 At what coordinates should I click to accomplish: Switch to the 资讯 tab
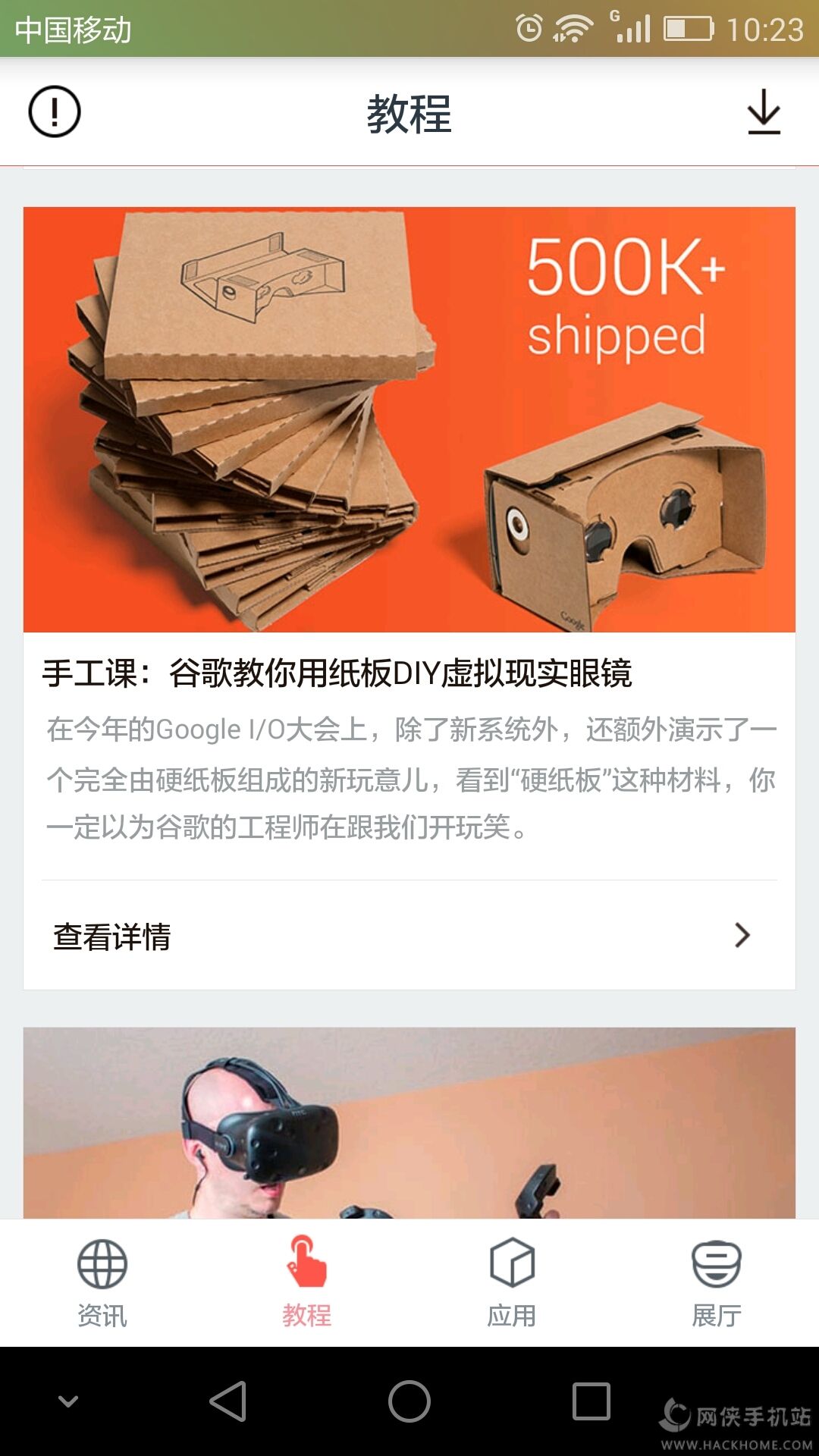[102, 1283]
